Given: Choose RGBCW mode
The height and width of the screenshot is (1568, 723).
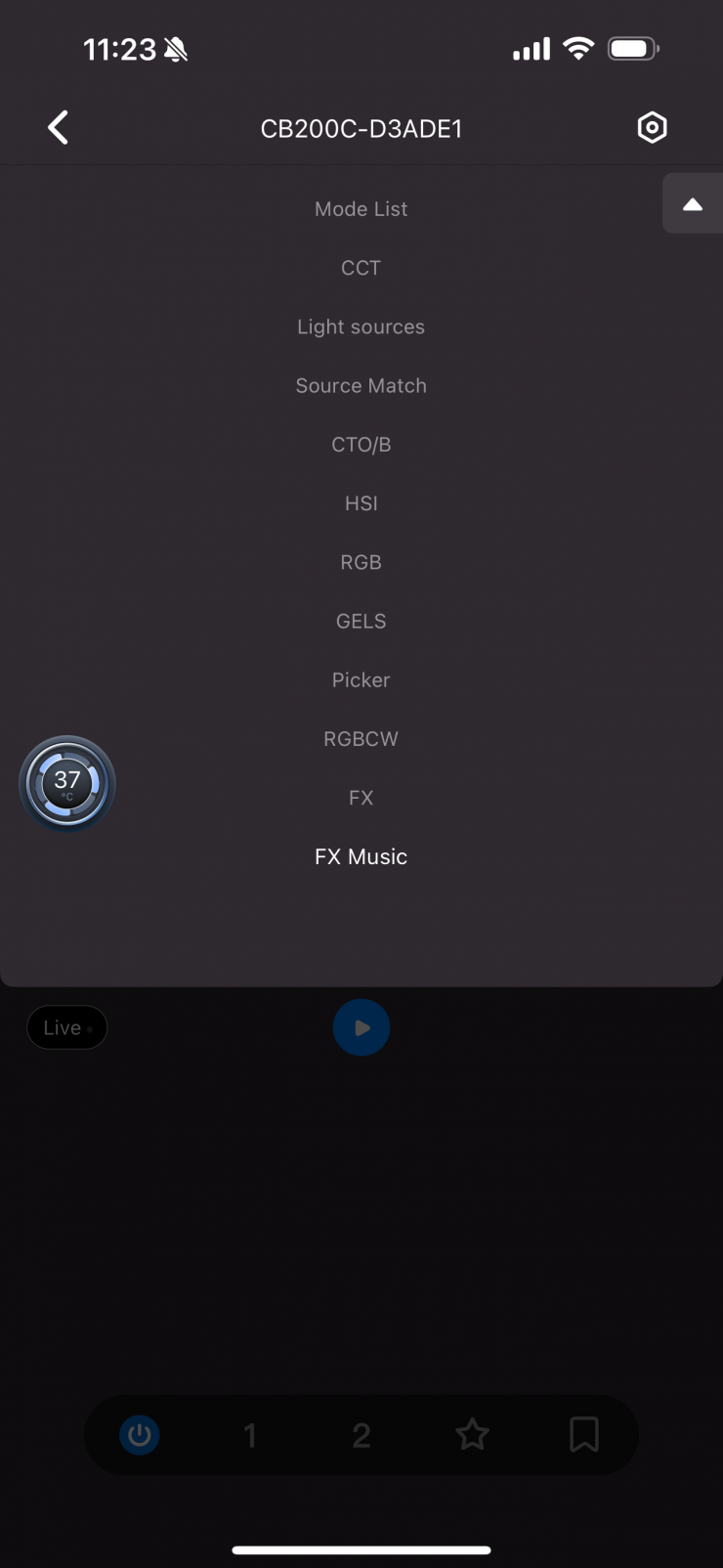Looking at the screenshot, I should [x=361, y=739].
